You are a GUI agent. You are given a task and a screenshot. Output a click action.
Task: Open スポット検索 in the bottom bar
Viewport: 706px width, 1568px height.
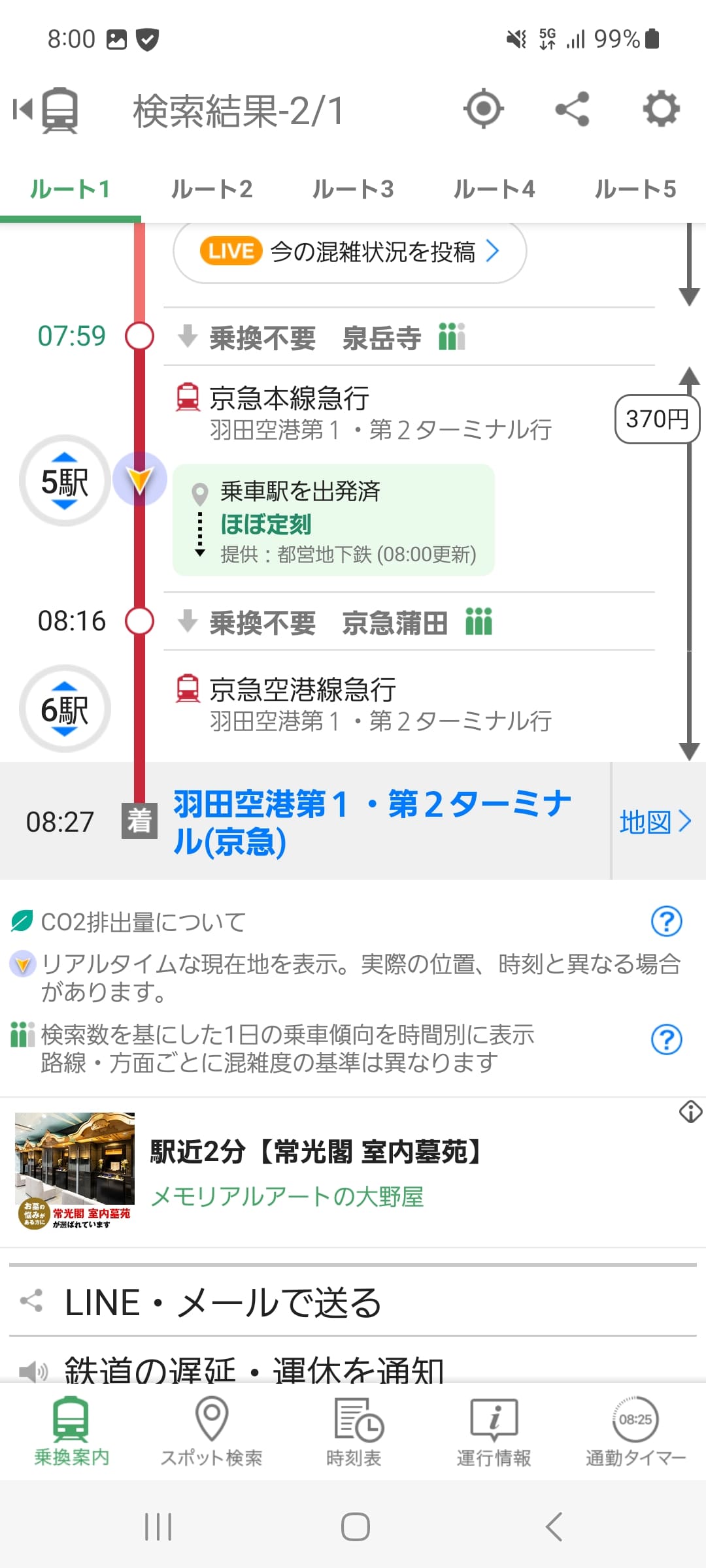[x=211, y=1431]
